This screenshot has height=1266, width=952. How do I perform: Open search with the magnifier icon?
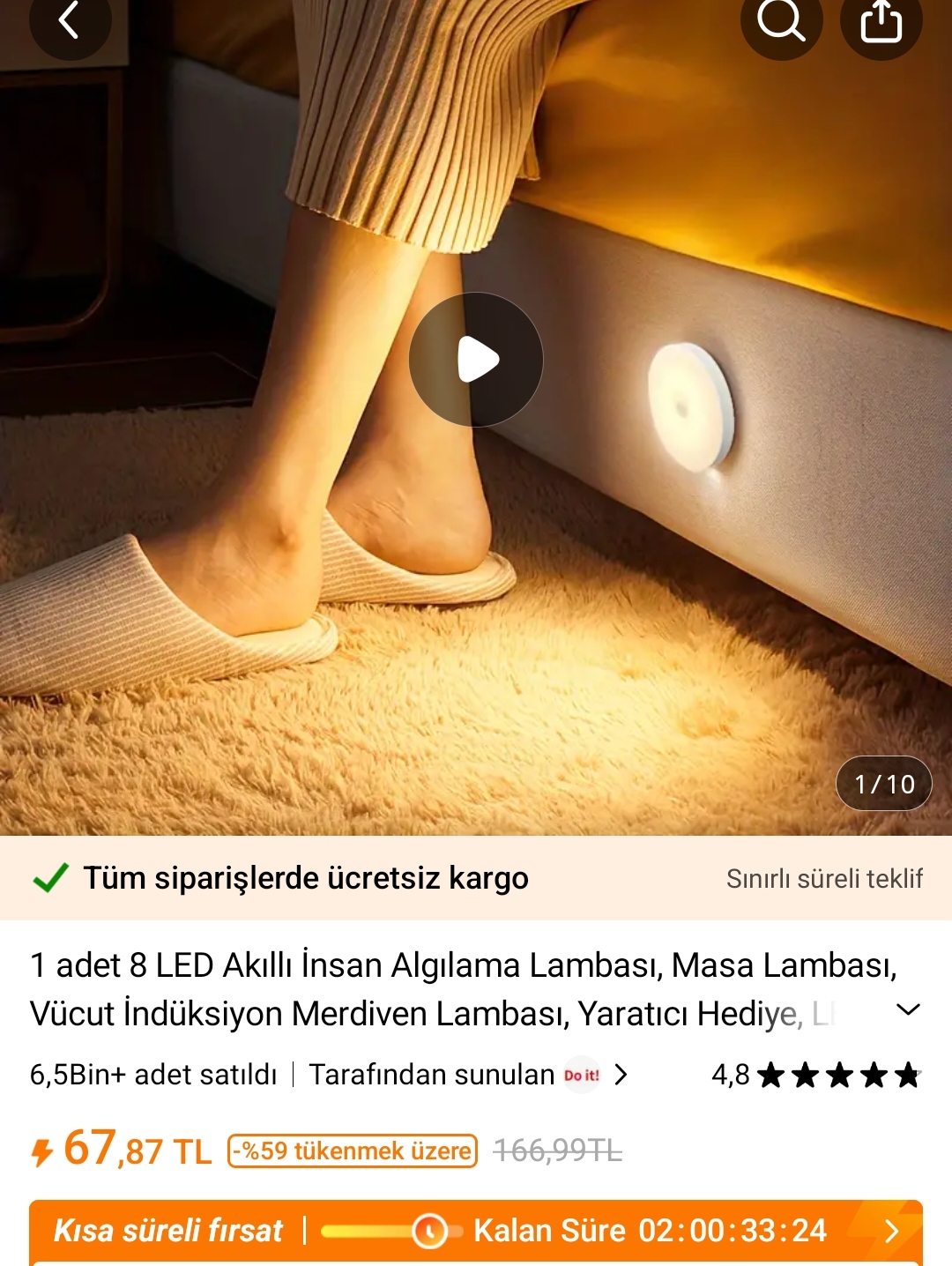click(781, 19)
